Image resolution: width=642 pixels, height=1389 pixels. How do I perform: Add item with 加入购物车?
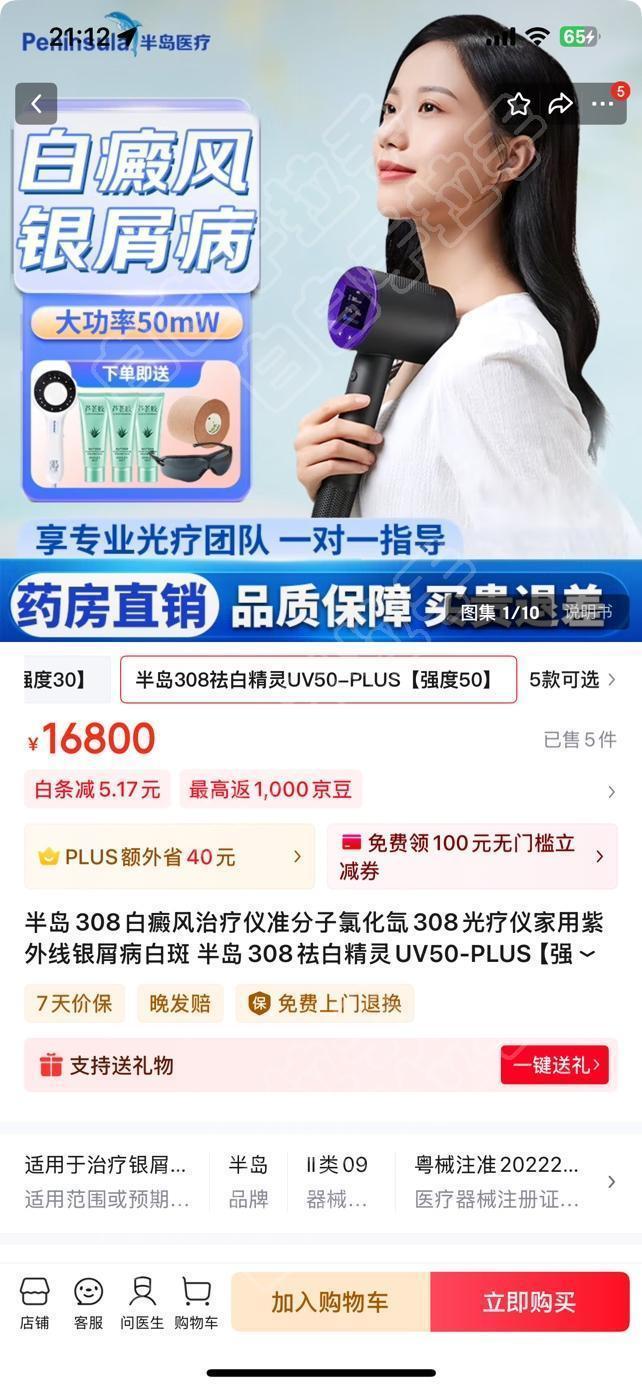pos(330,1302)
